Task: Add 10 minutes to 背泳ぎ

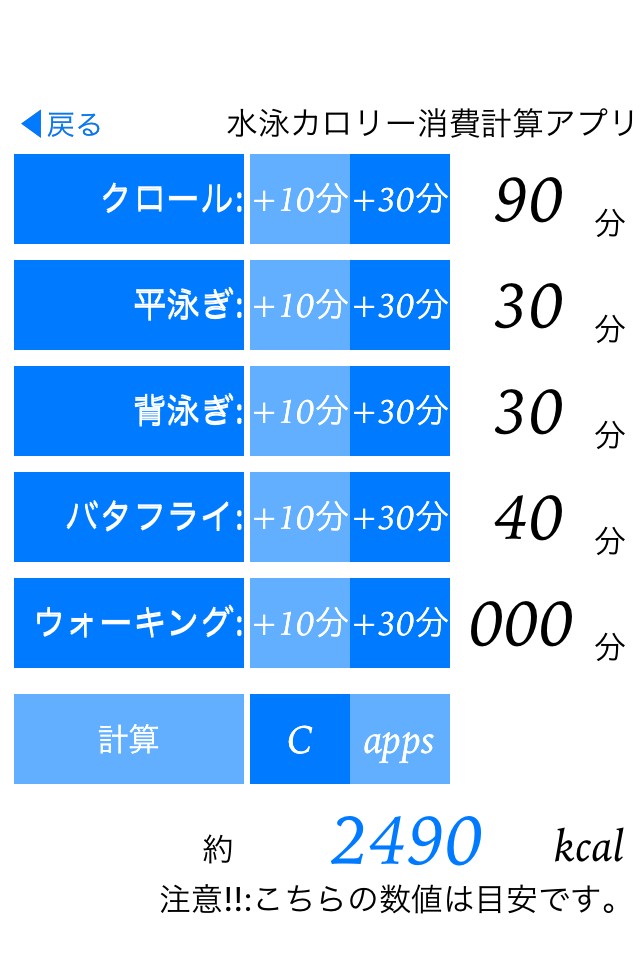Action: click(299, 411)
